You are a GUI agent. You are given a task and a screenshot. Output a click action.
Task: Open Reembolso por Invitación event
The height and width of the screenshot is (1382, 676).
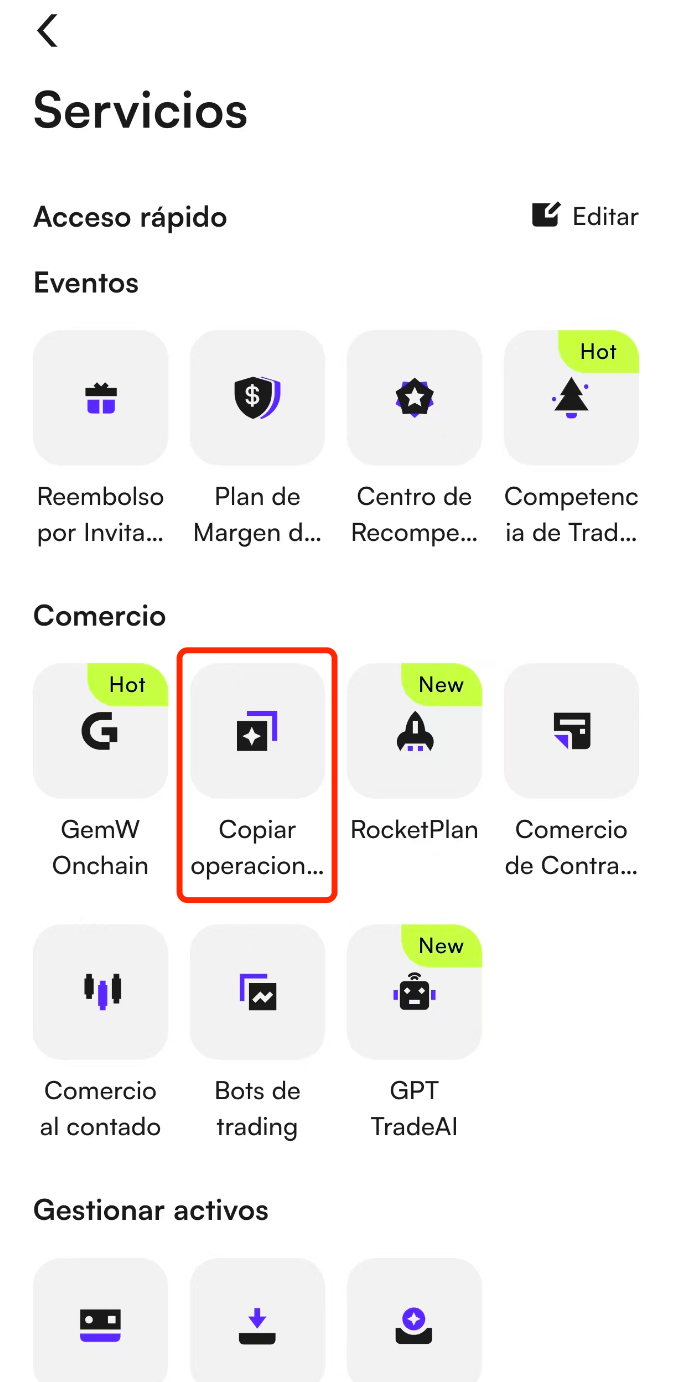[x=100, y=398]
